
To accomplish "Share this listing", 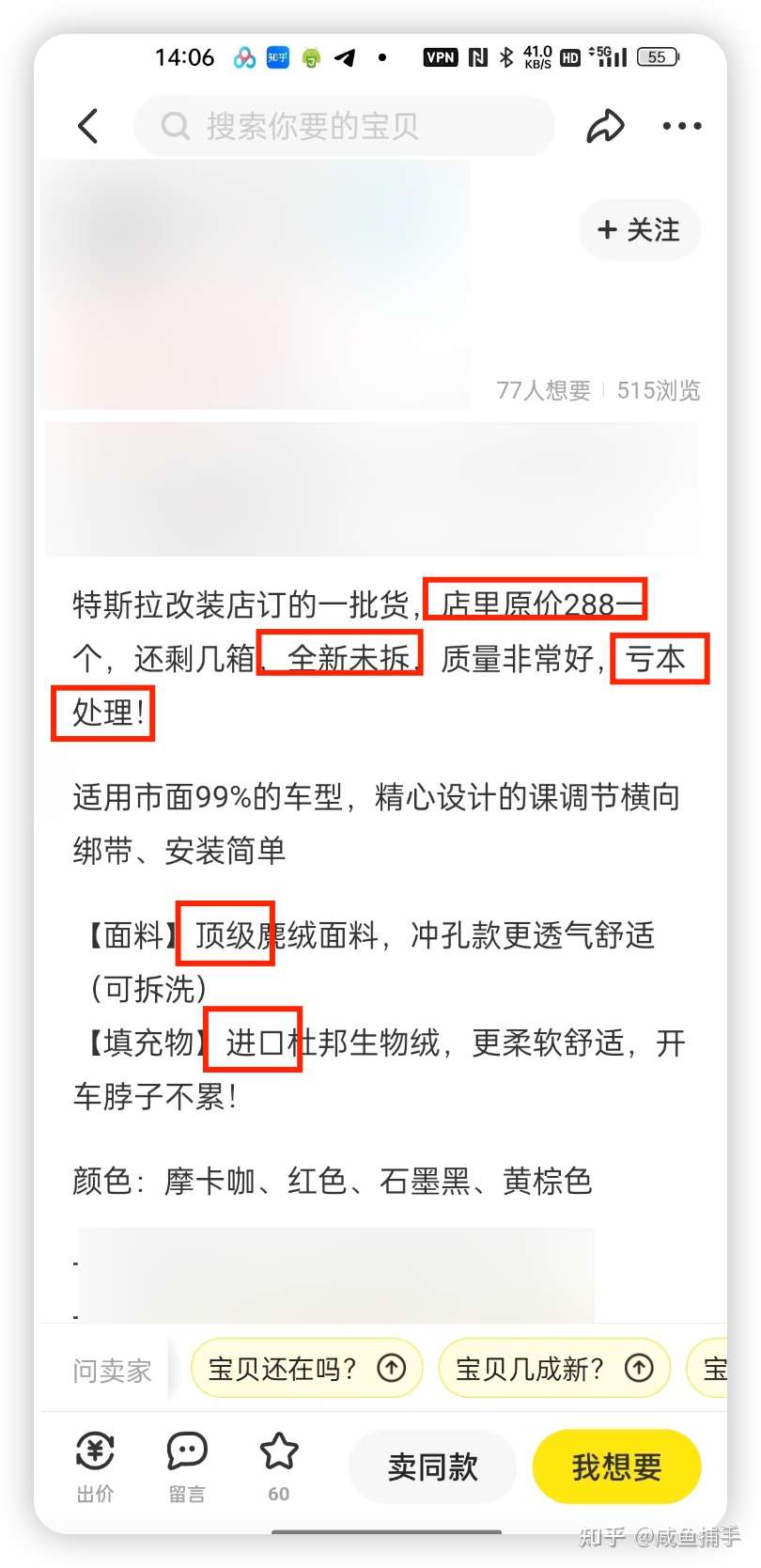I will click(x=605, y=125).
